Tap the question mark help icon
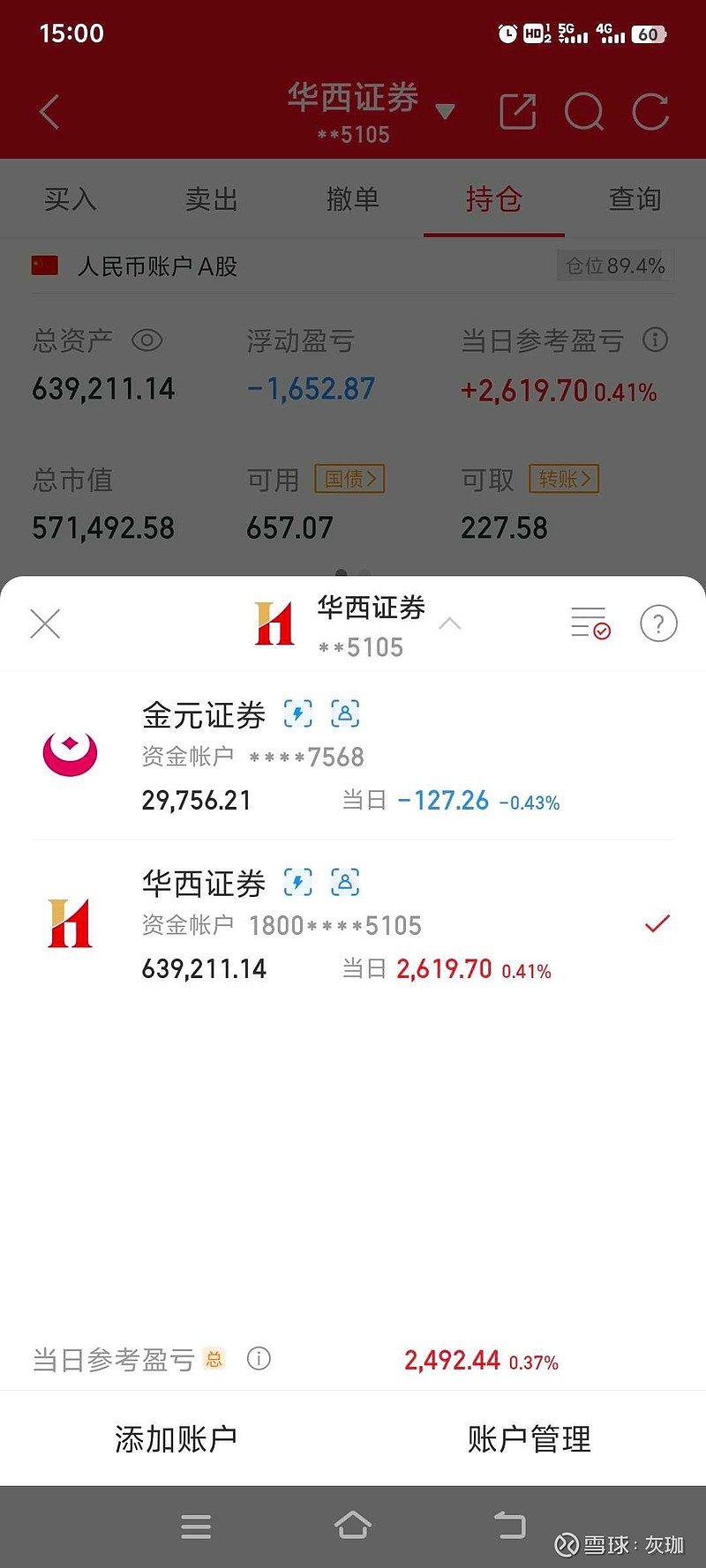 (x=658, y=623)
